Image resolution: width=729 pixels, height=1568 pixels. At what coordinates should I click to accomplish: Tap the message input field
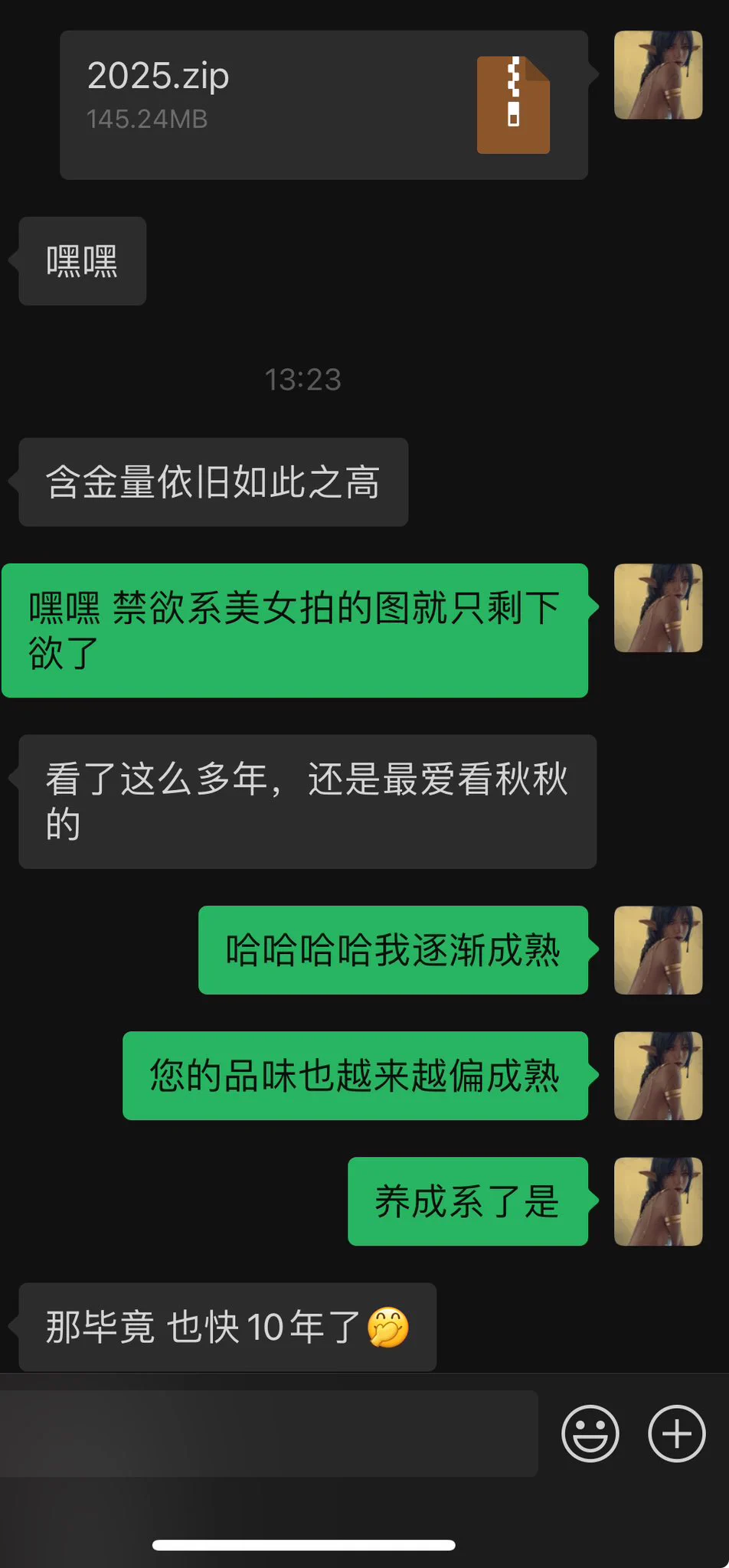click(268, 1433)
